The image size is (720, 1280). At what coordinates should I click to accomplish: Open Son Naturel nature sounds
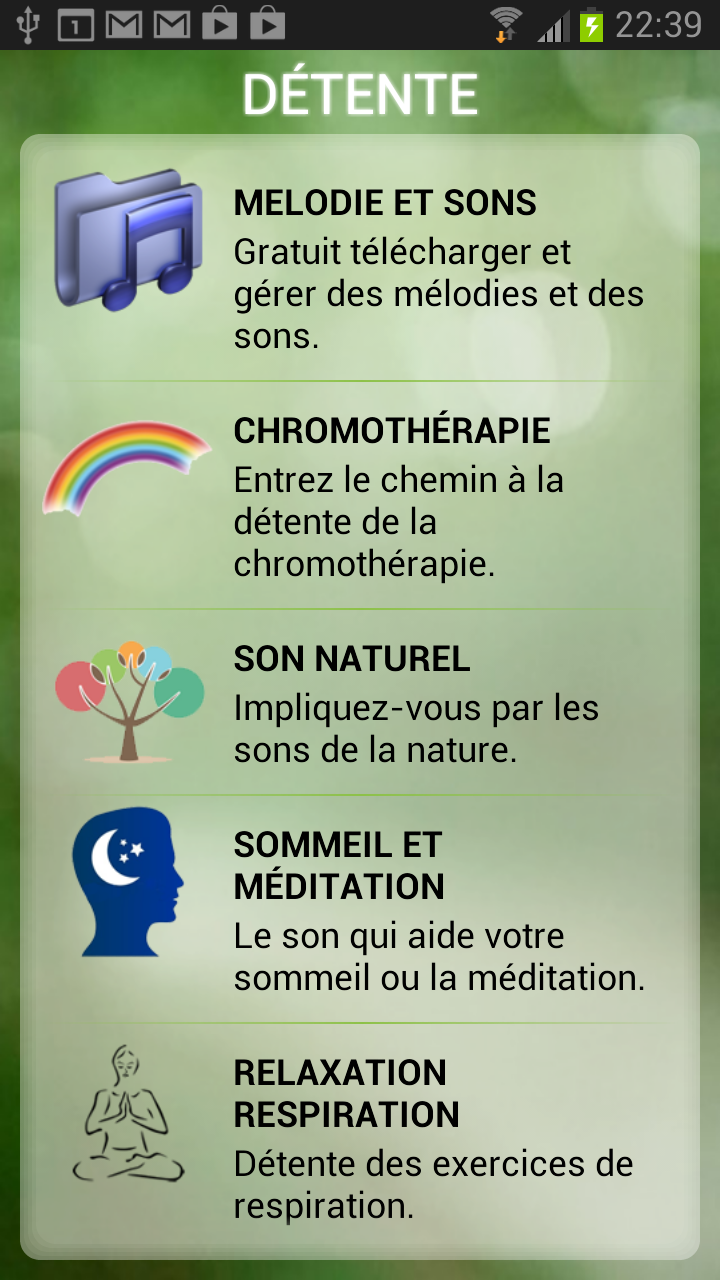coord(360,704)
